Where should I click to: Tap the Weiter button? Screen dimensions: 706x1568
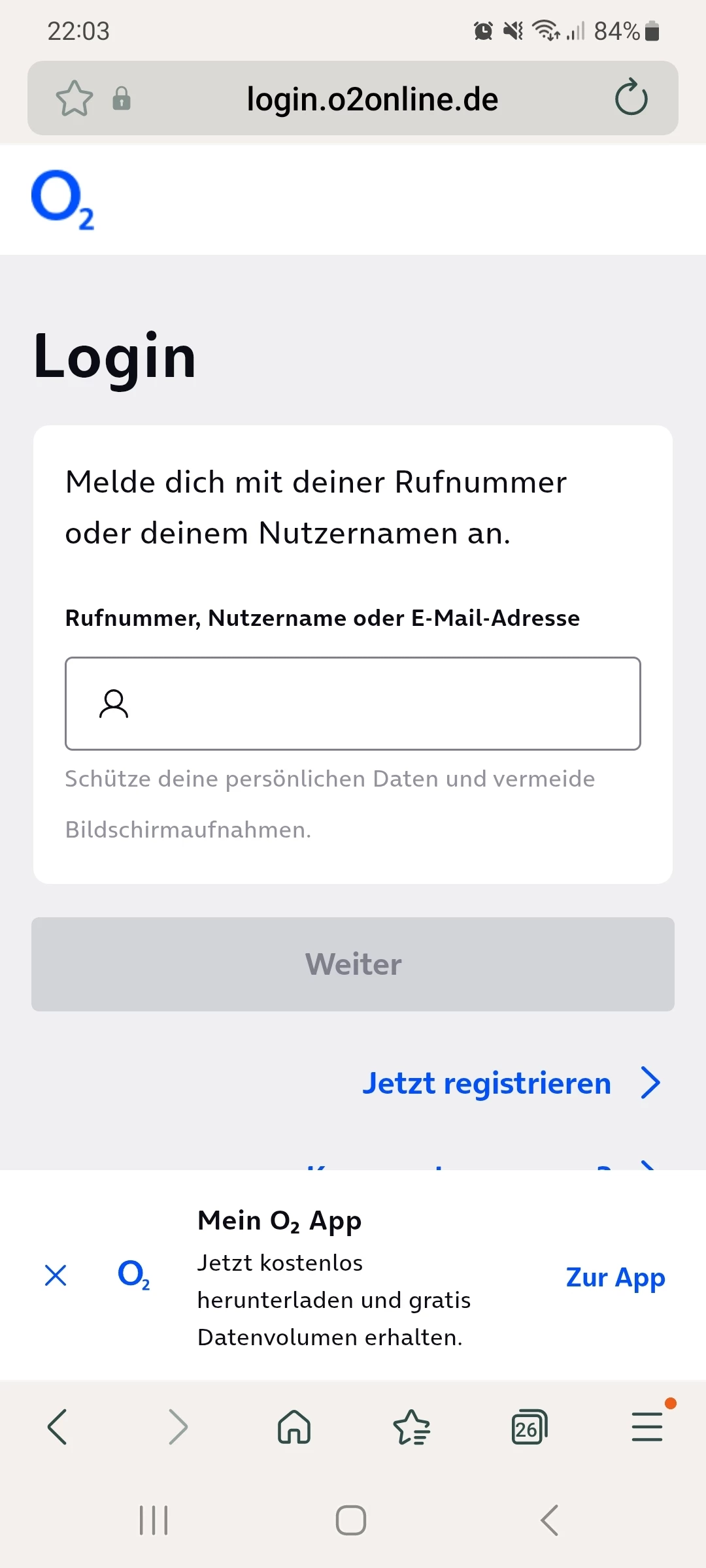[x=353, y=964]
